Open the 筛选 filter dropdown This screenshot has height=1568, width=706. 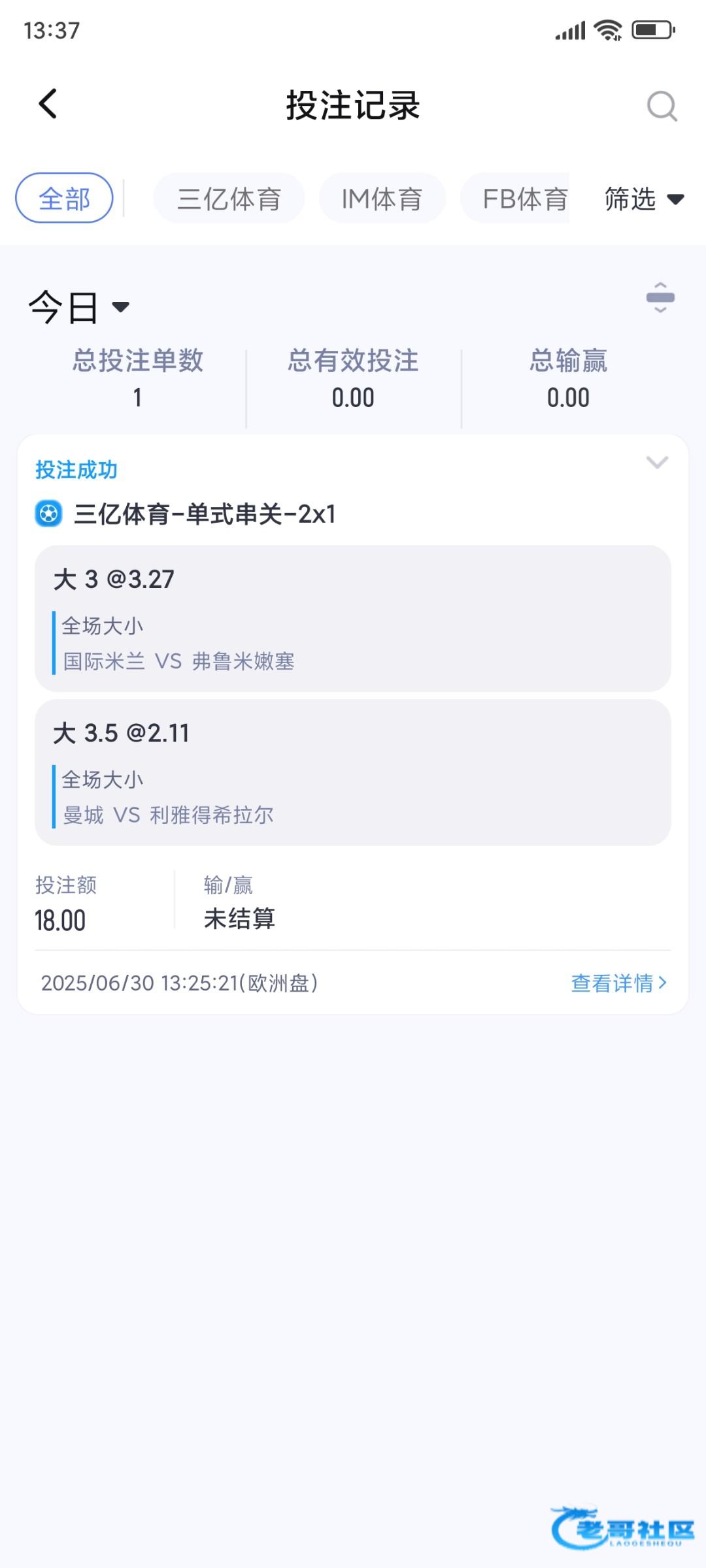tap(645, 199)
